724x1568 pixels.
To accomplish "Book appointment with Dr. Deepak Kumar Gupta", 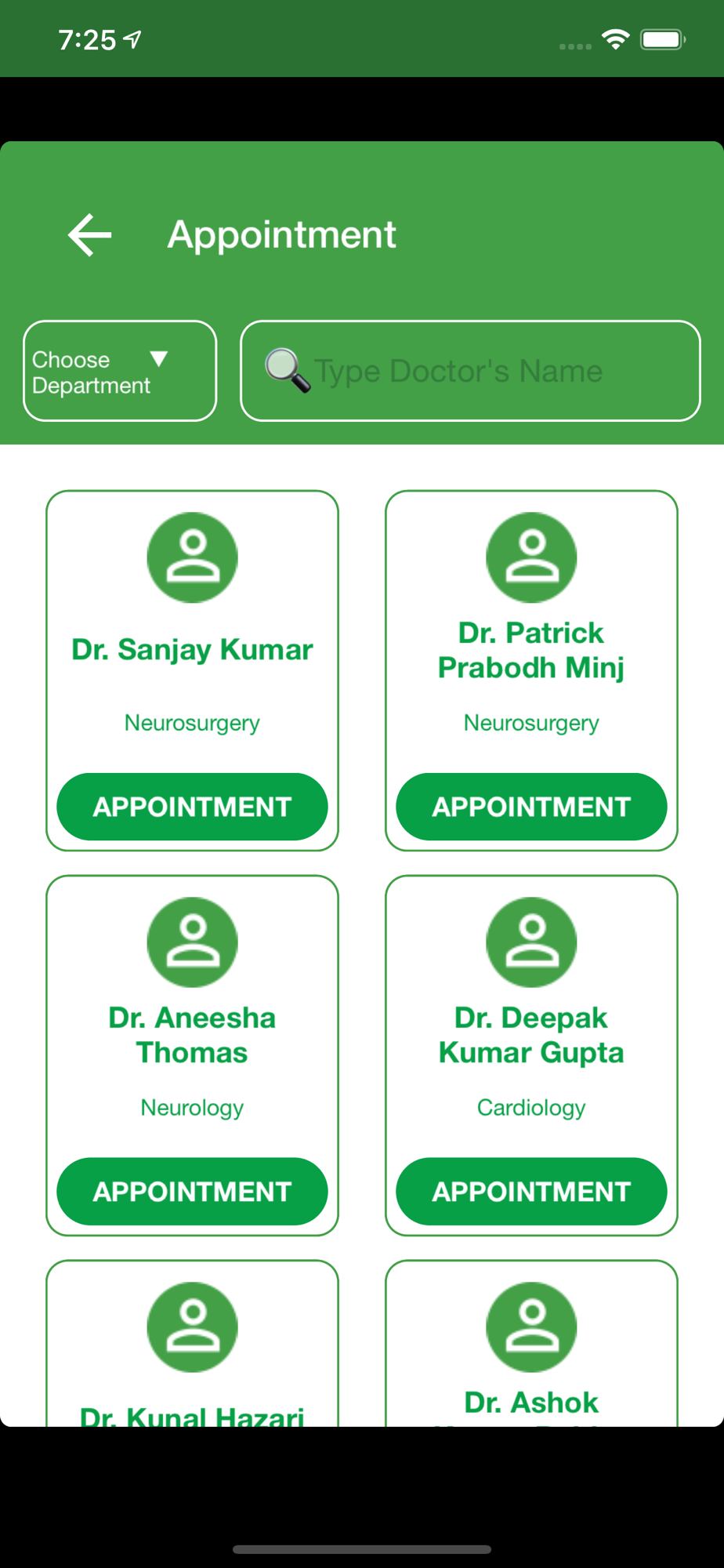I will click(531, 1192).
